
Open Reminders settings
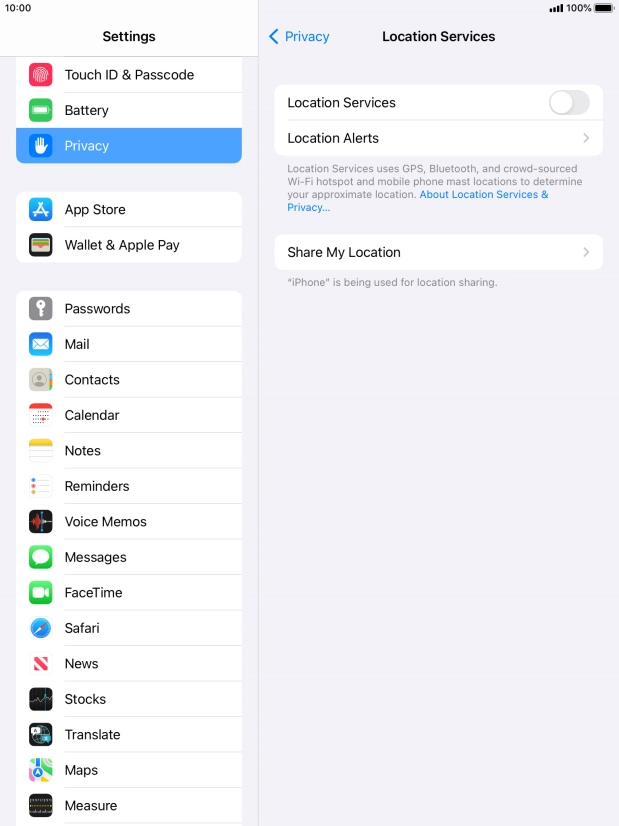129,486
